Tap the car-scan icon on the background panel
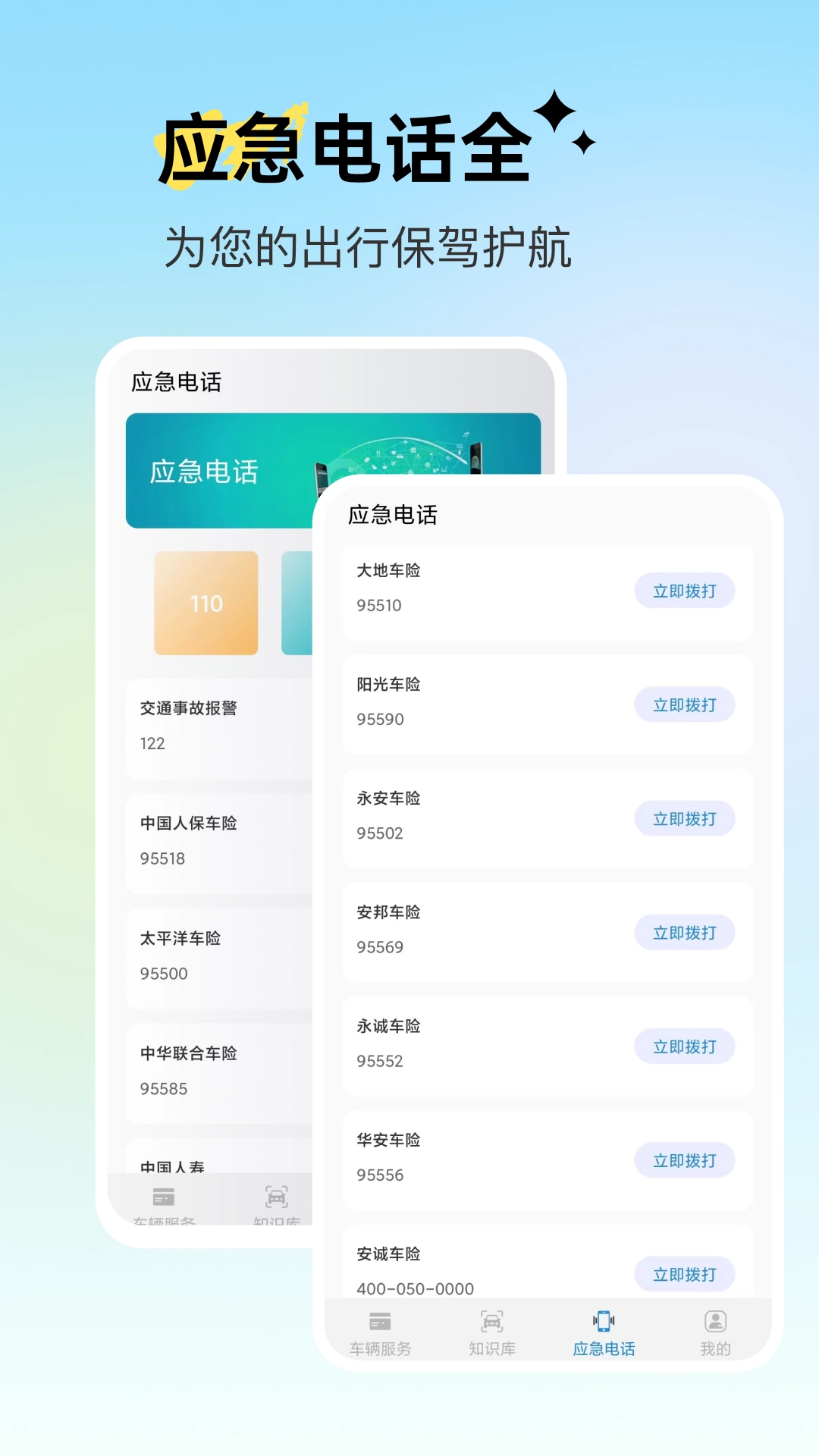The height and width of the screenshot is (1456, 819). [278, 1196]
